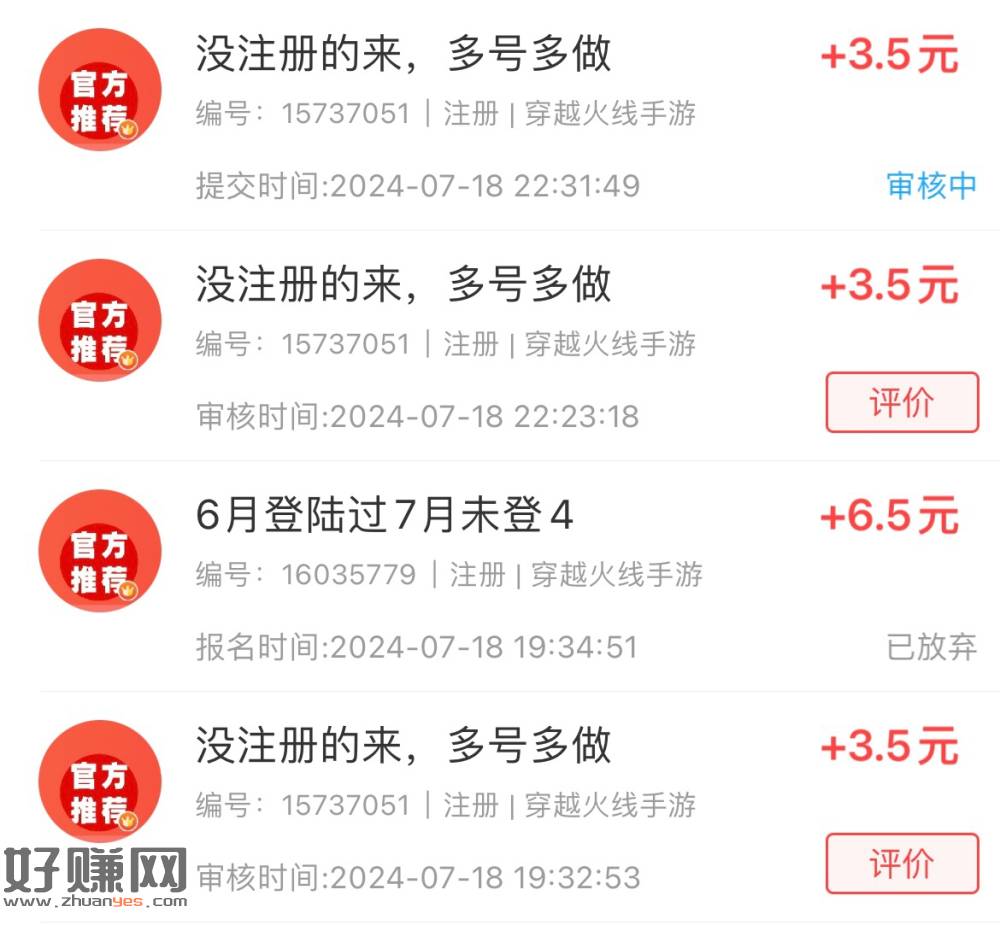The height and width of the screenshot is (925, 1000).
Task: Tap 评价 for the task reviewed at 19:32:53
Action: click(x=901, y=863)
